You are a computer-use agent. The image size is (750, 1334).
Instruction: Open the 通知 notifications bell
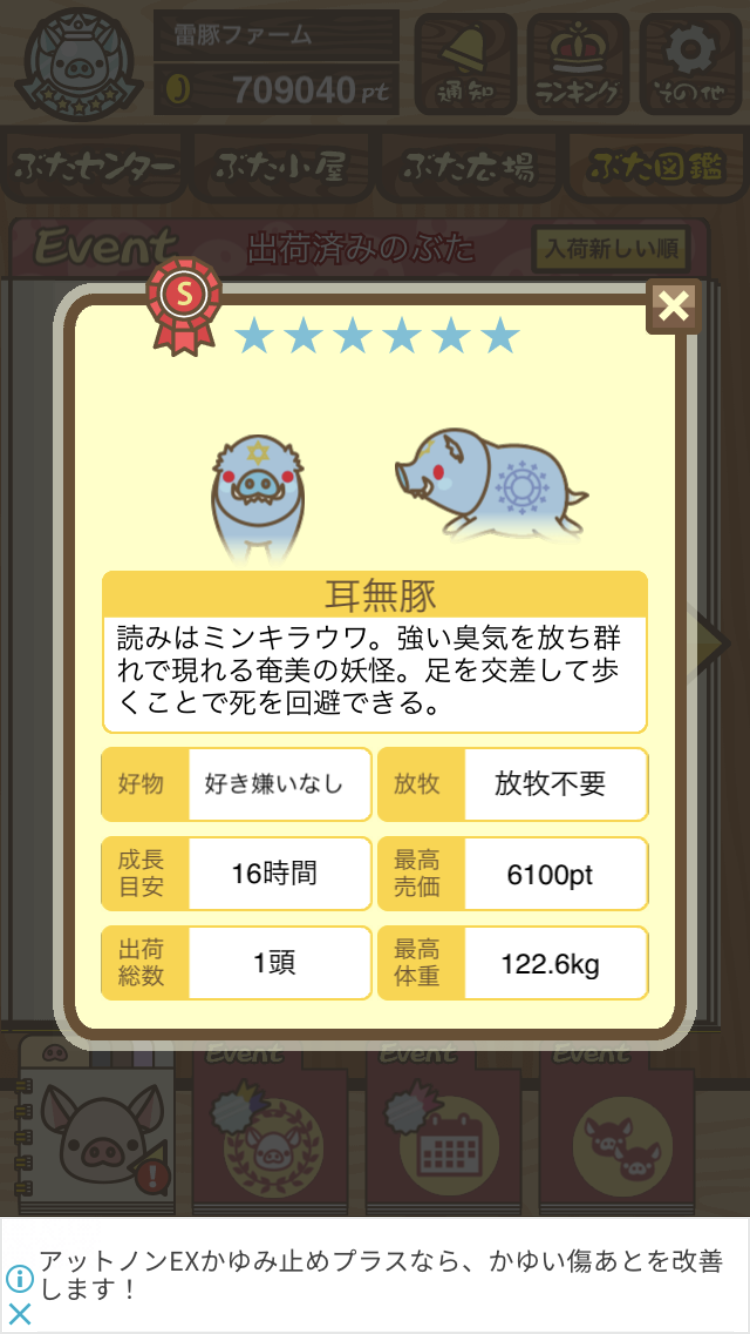[465, 63]
